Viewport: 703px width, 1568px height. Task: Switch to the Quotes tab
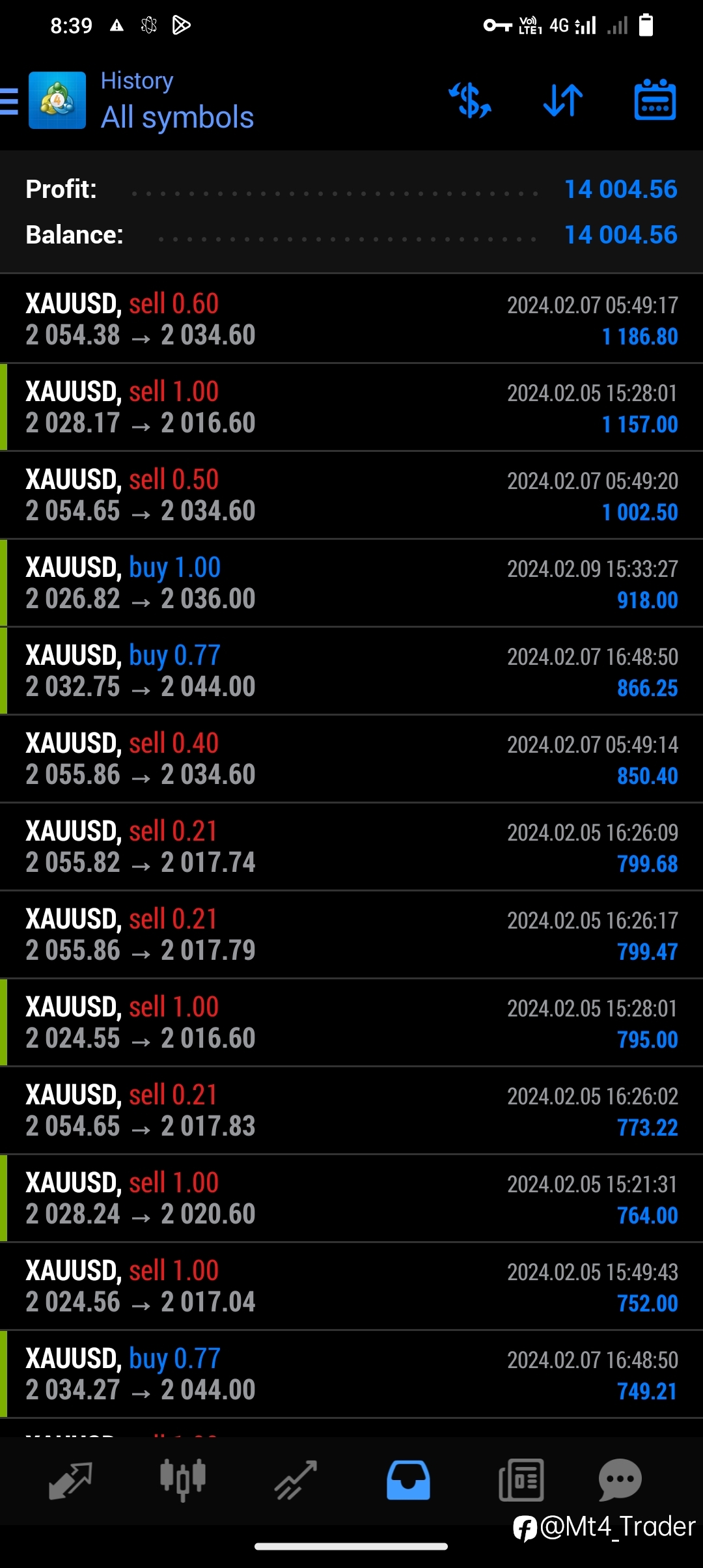[x=70, y=1481]
